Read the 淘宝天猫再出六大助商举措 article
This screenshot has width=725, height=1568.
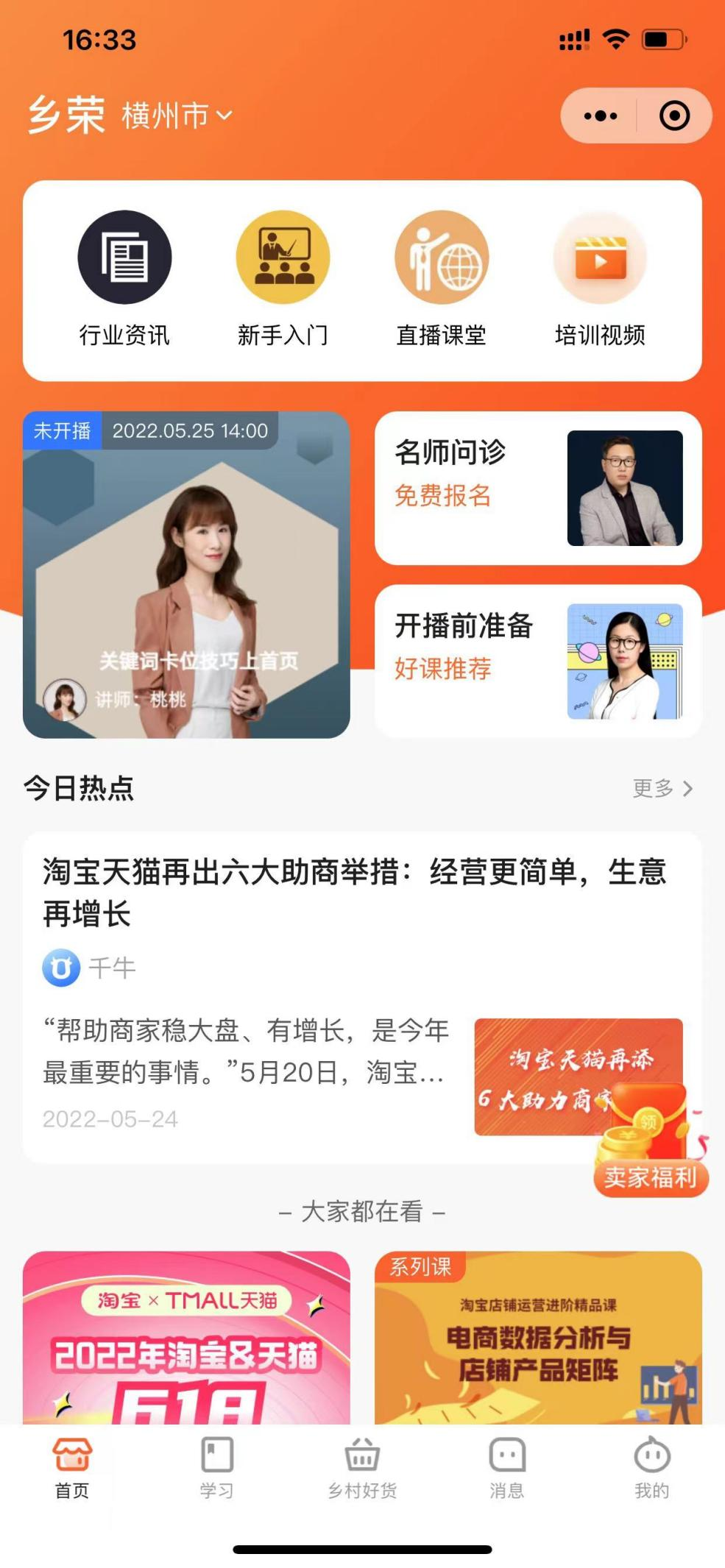point(362,997)
